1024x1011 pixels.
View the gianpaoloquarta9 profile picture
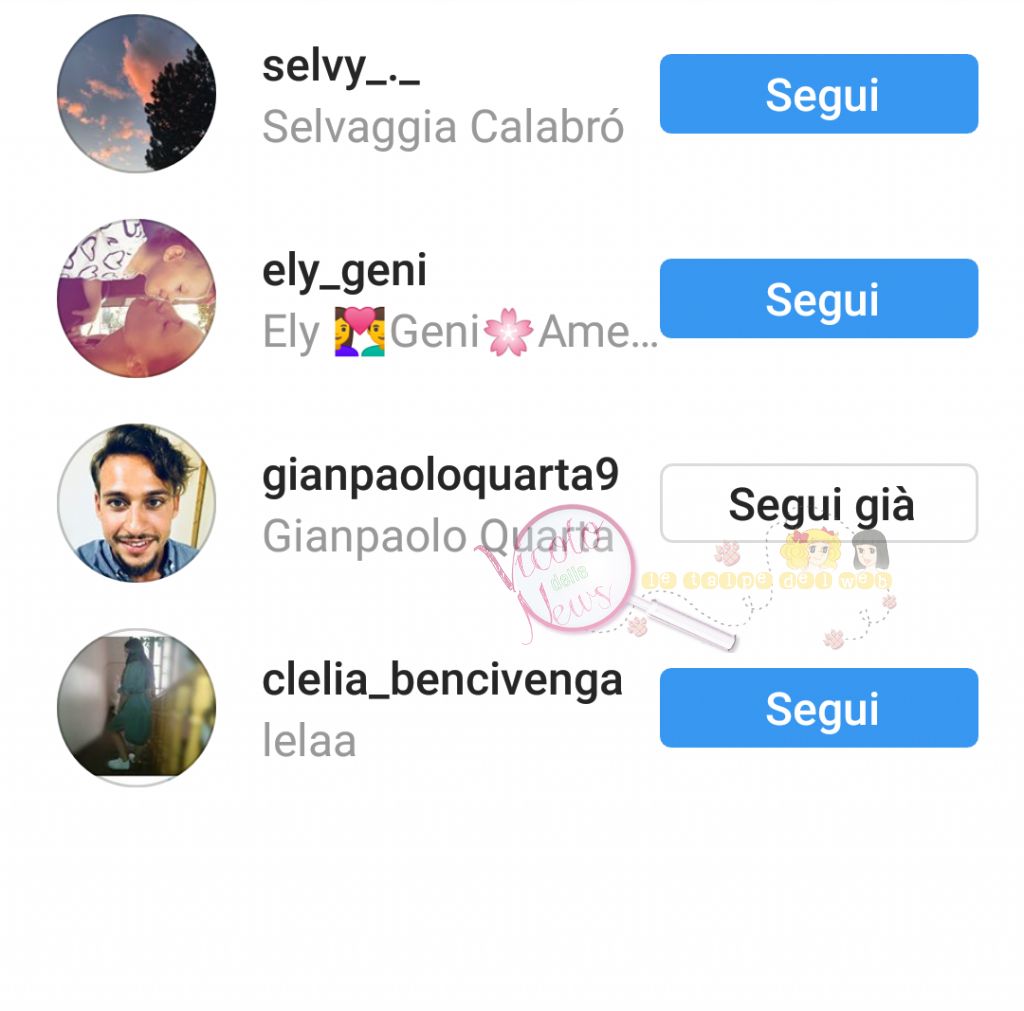coord(136,503)
